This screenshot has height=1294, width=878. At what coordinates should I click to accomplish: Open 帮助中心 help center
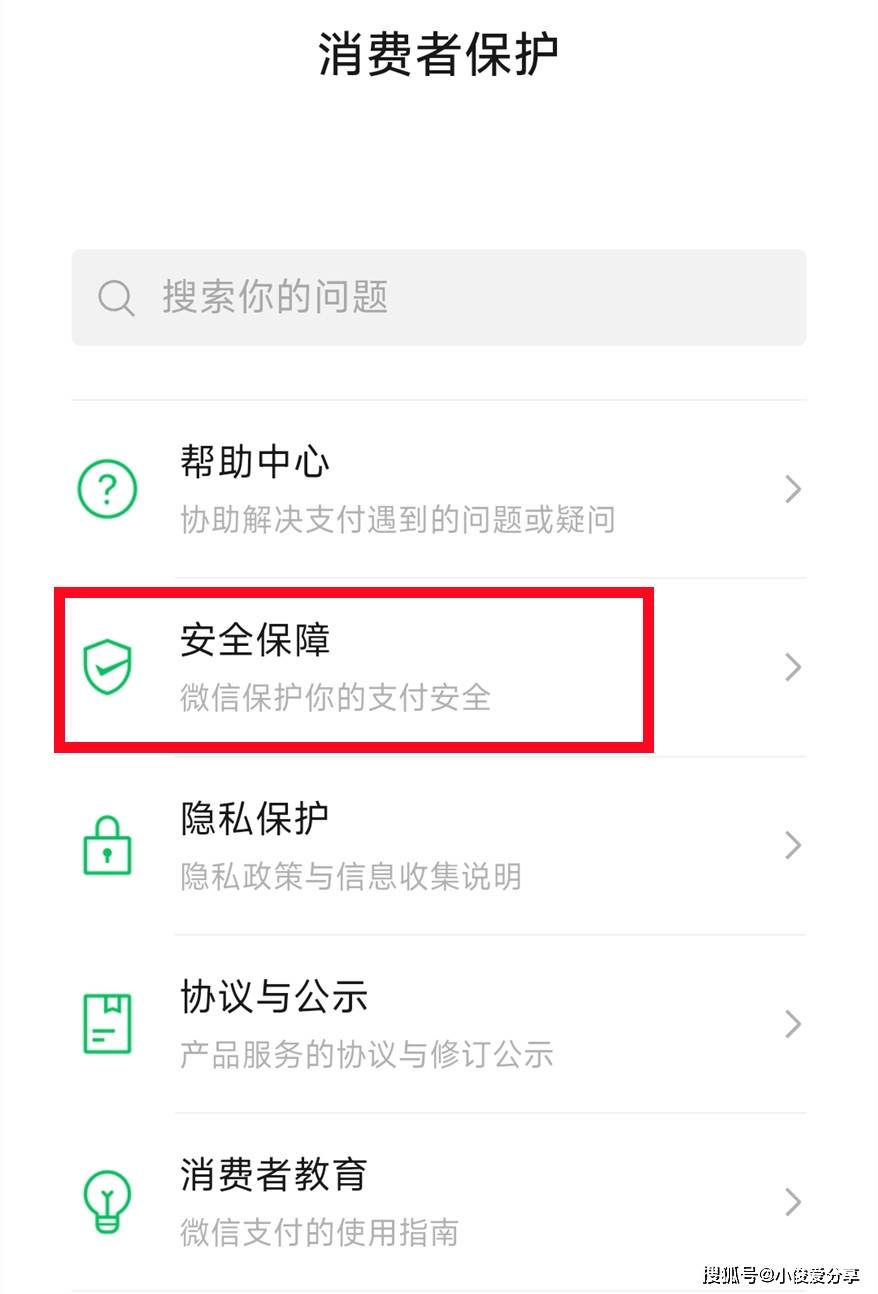pyautogui.click(x=438, y=489)
